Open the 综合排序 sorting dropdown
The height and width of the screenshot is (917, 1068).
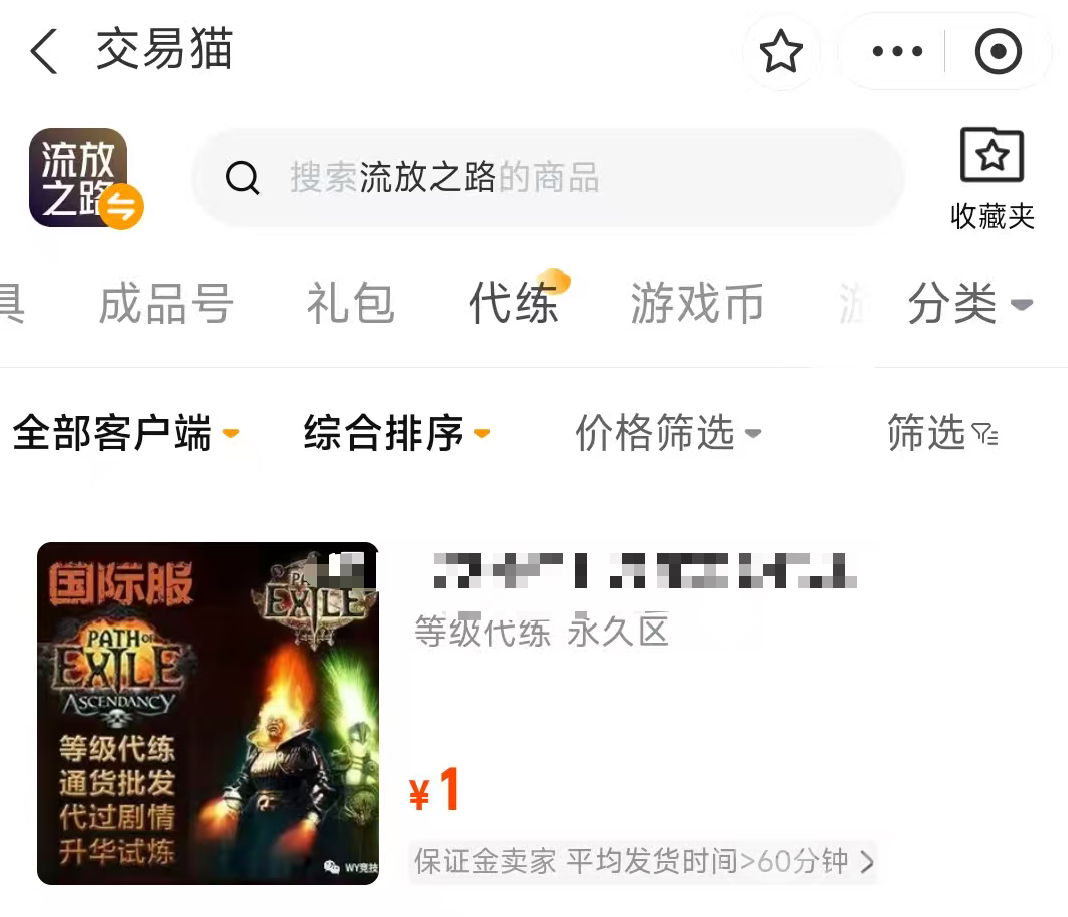coord(396,434)
